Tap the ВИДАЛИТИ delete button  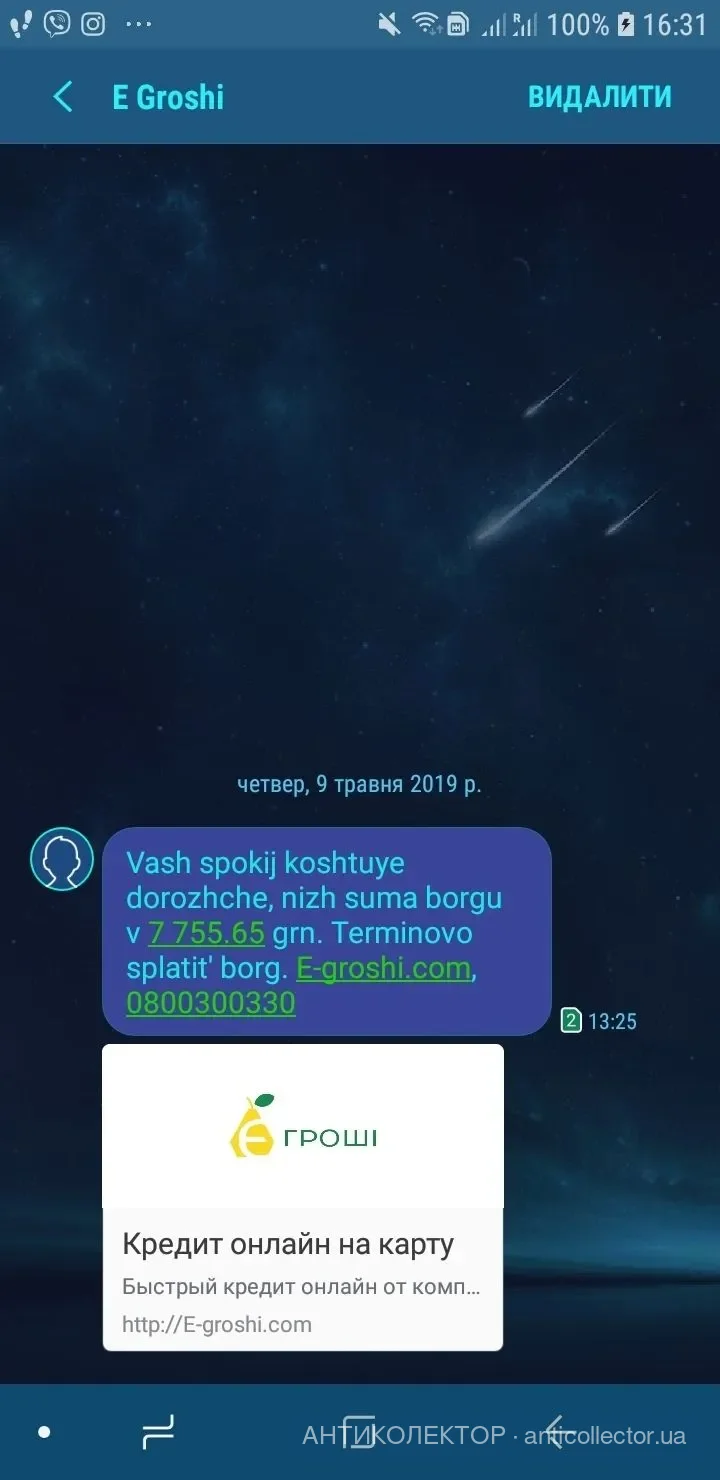(600, 97)
